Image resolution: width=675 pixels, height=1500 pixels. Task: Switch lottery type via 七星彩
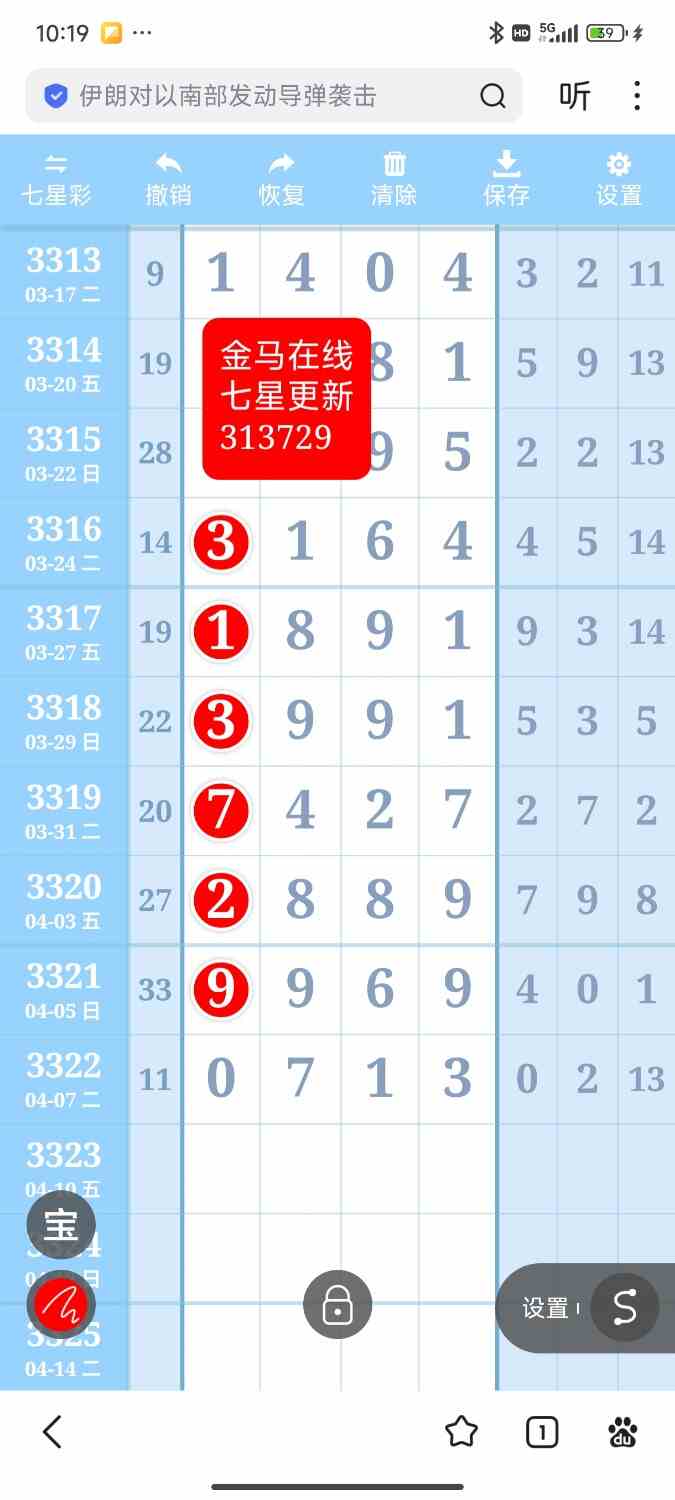(x=57, y=180)
